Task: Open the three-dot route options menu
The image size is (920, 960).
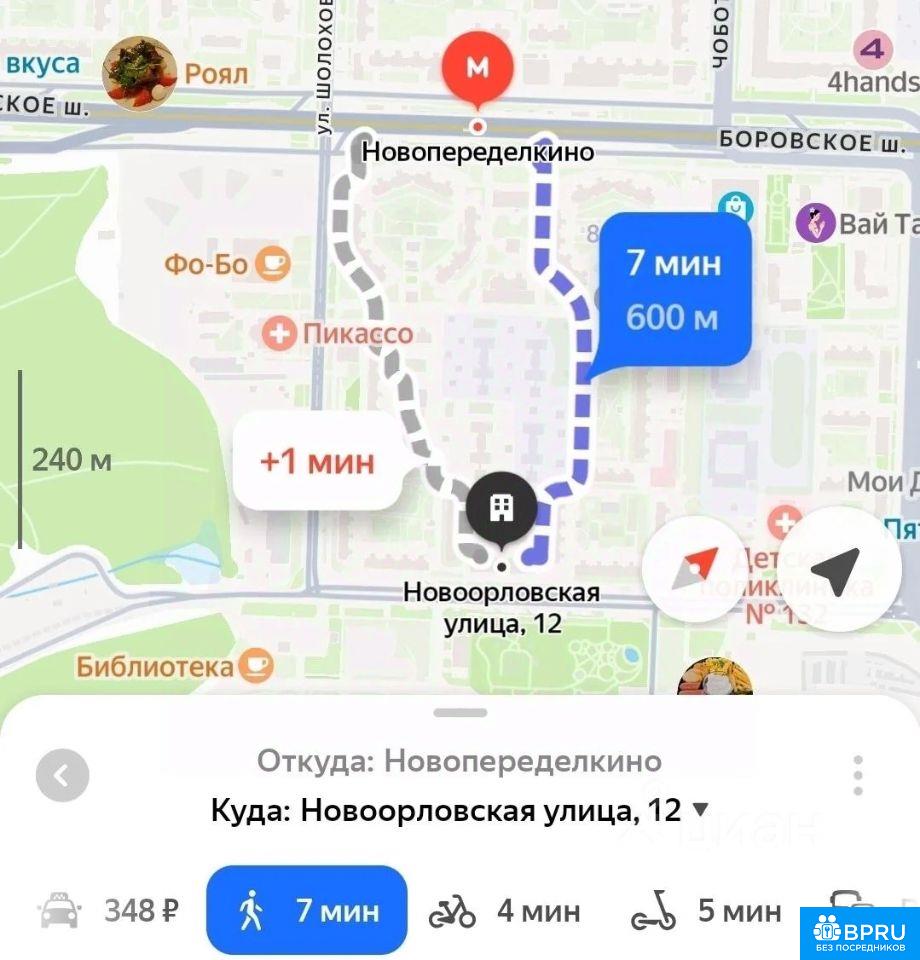Action: pyautogui.click(x=858, y=775)
